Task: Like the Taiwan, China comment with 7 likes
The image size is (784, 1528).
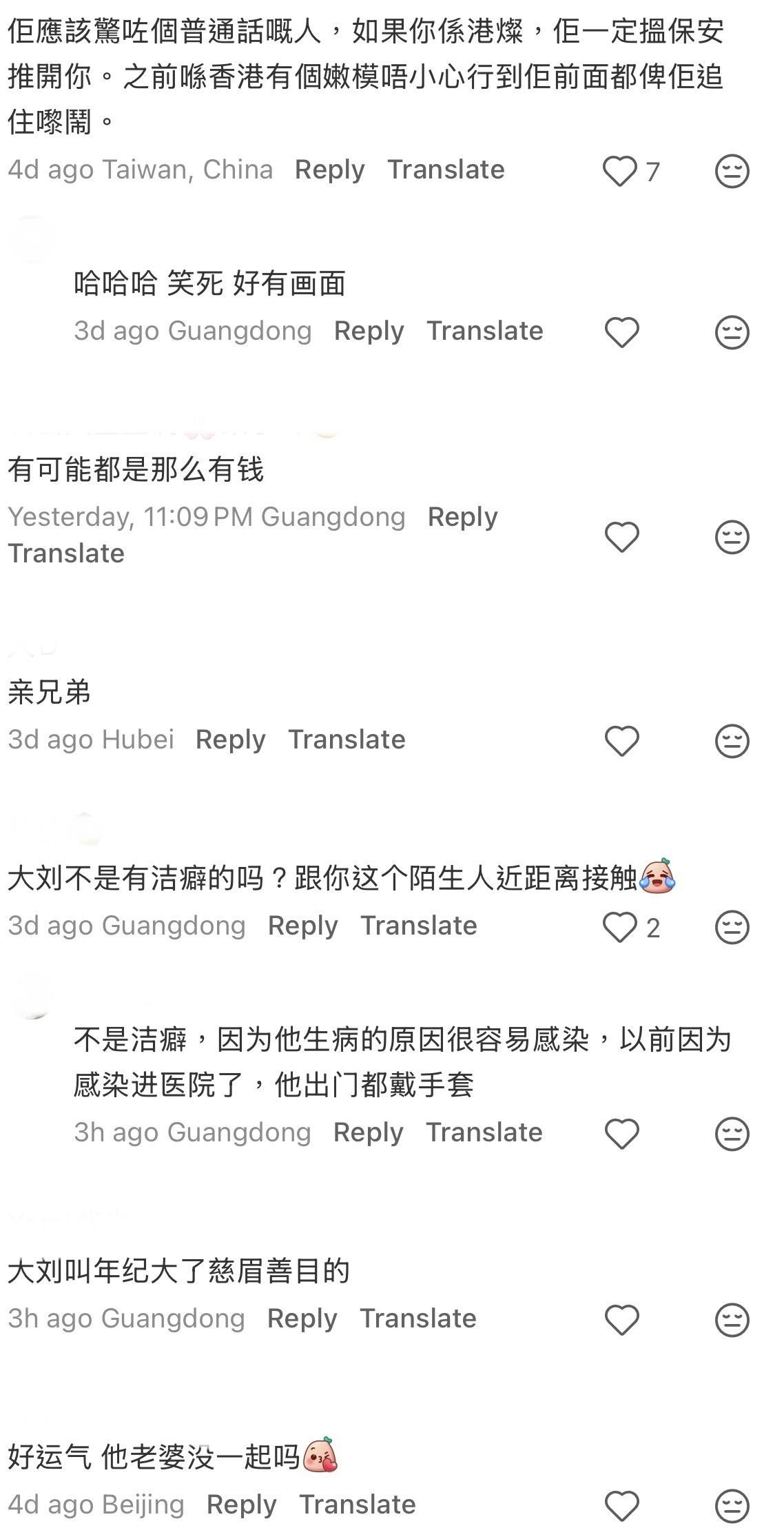Action: [620, 171]
